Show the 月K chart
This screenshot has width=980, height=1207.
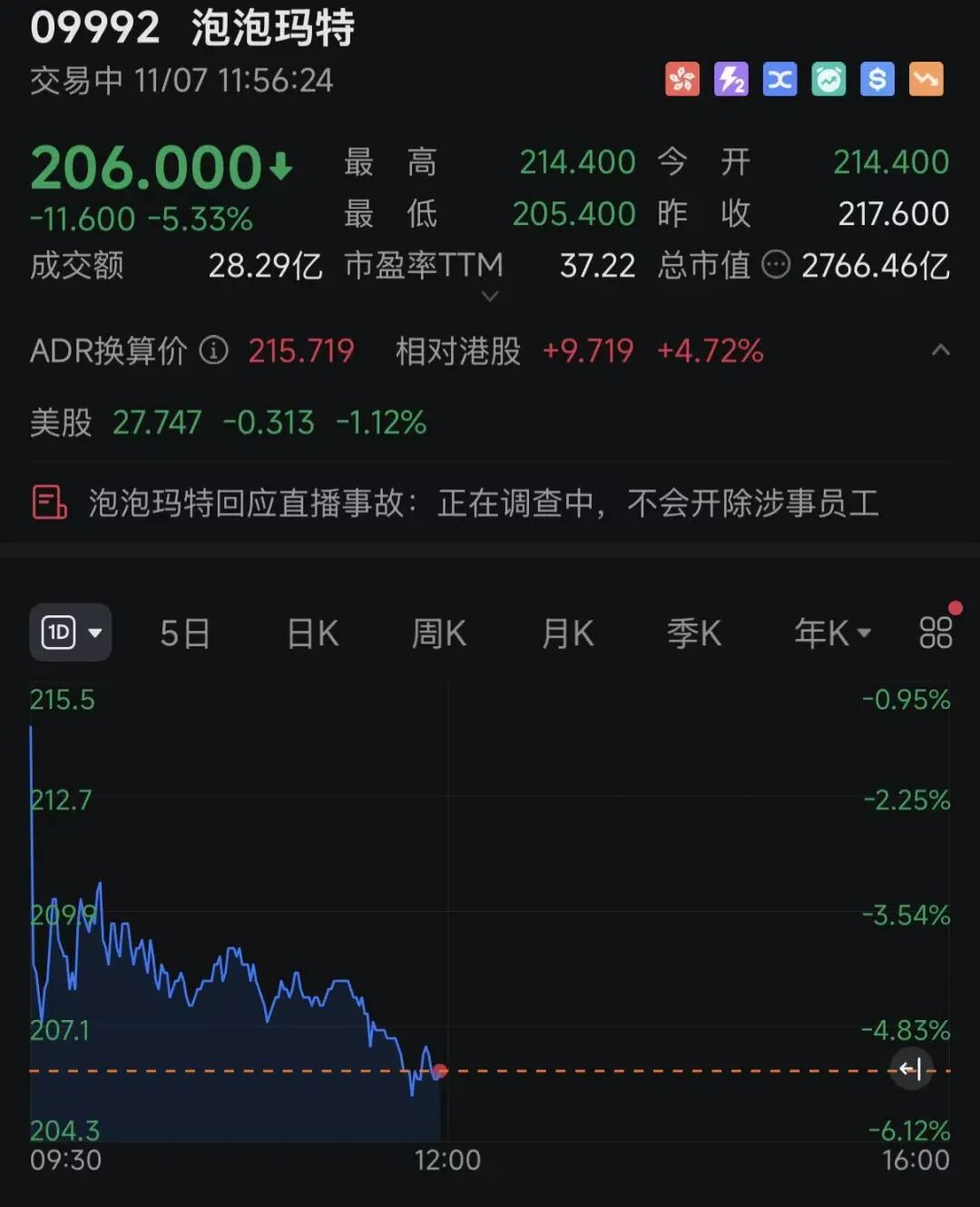(567, 633)
